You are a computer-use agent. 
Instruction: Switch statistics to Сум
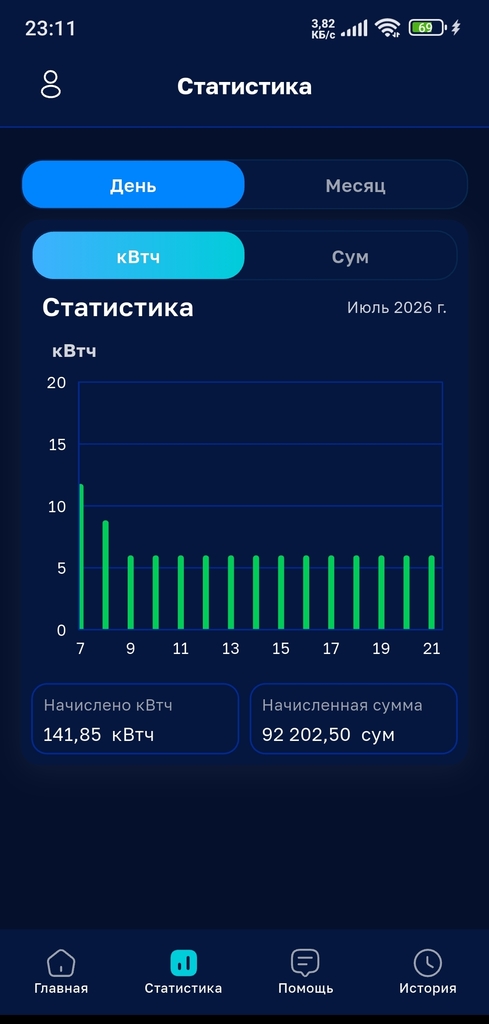[351, 256]
